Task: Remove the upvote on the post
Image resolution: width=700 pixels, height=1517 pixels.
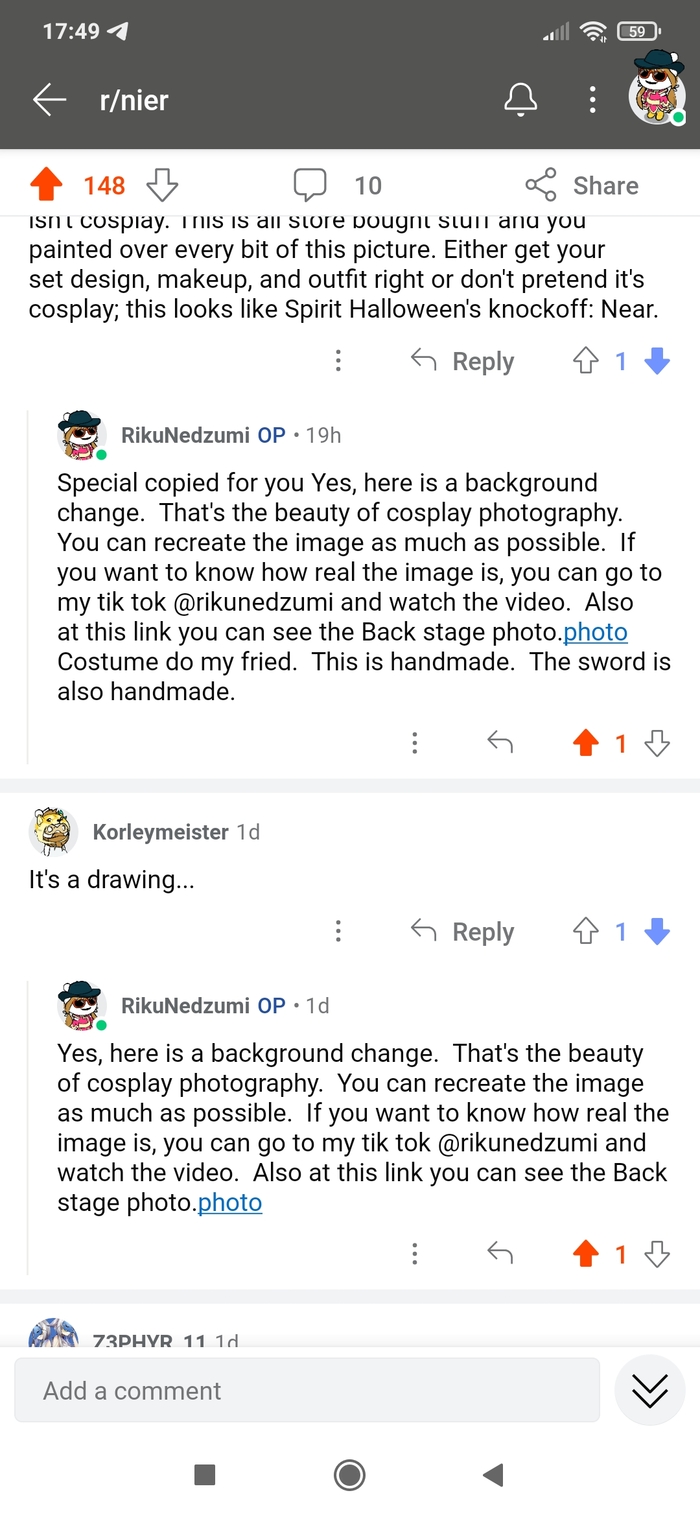Action: point(47,185)
